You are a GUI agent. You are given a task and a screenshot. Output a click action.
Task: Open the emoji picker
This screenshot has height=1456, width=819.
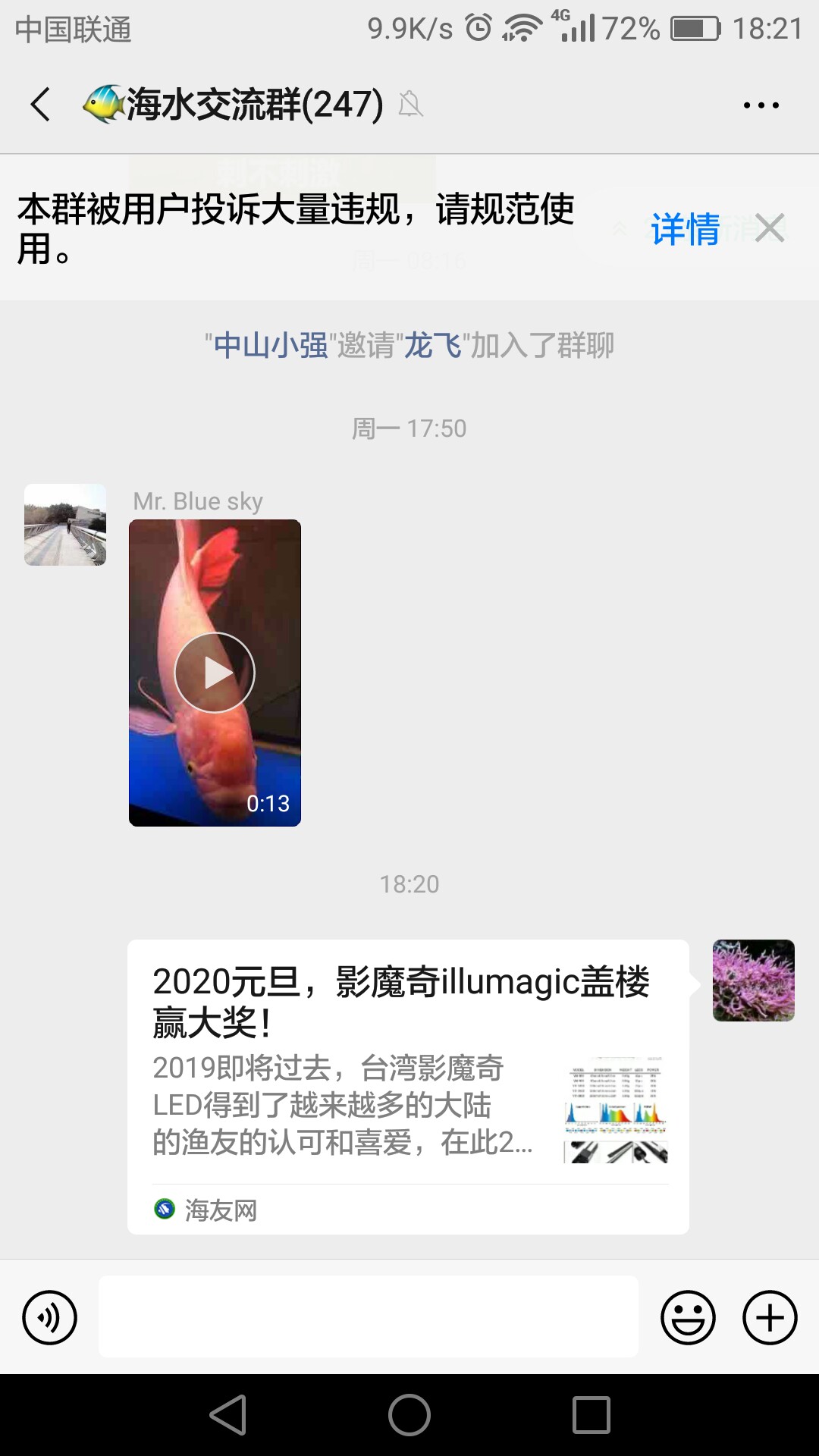(688, 1318)
